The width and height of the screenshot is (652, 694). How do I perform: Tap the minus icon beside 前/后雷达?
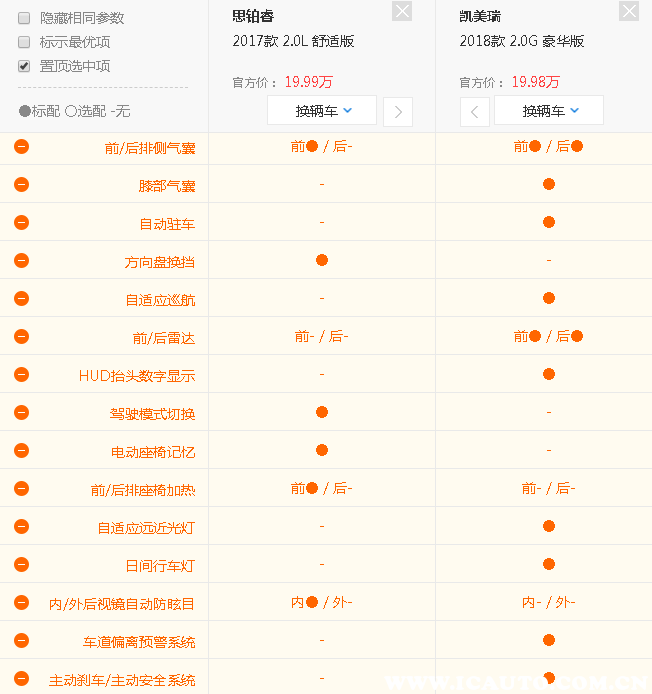click(x=21, y=337)
